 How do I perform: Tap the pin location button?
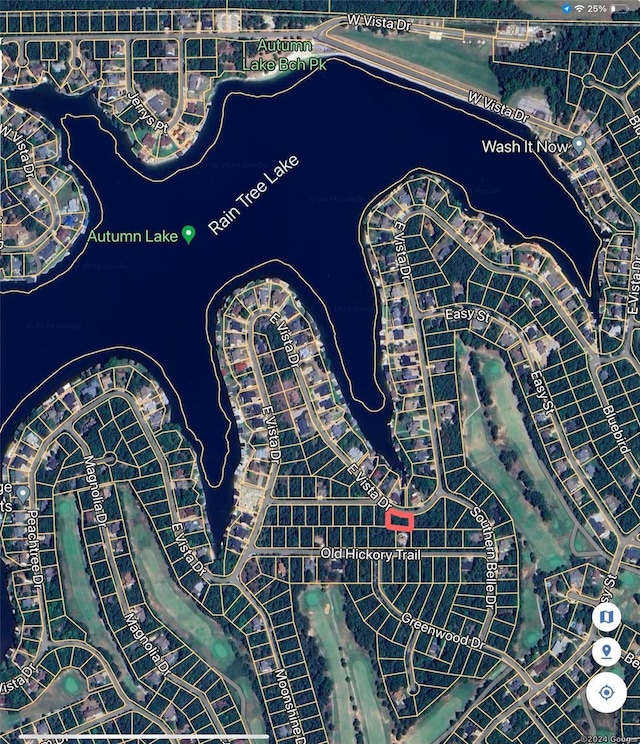click(x=606, y=653)
